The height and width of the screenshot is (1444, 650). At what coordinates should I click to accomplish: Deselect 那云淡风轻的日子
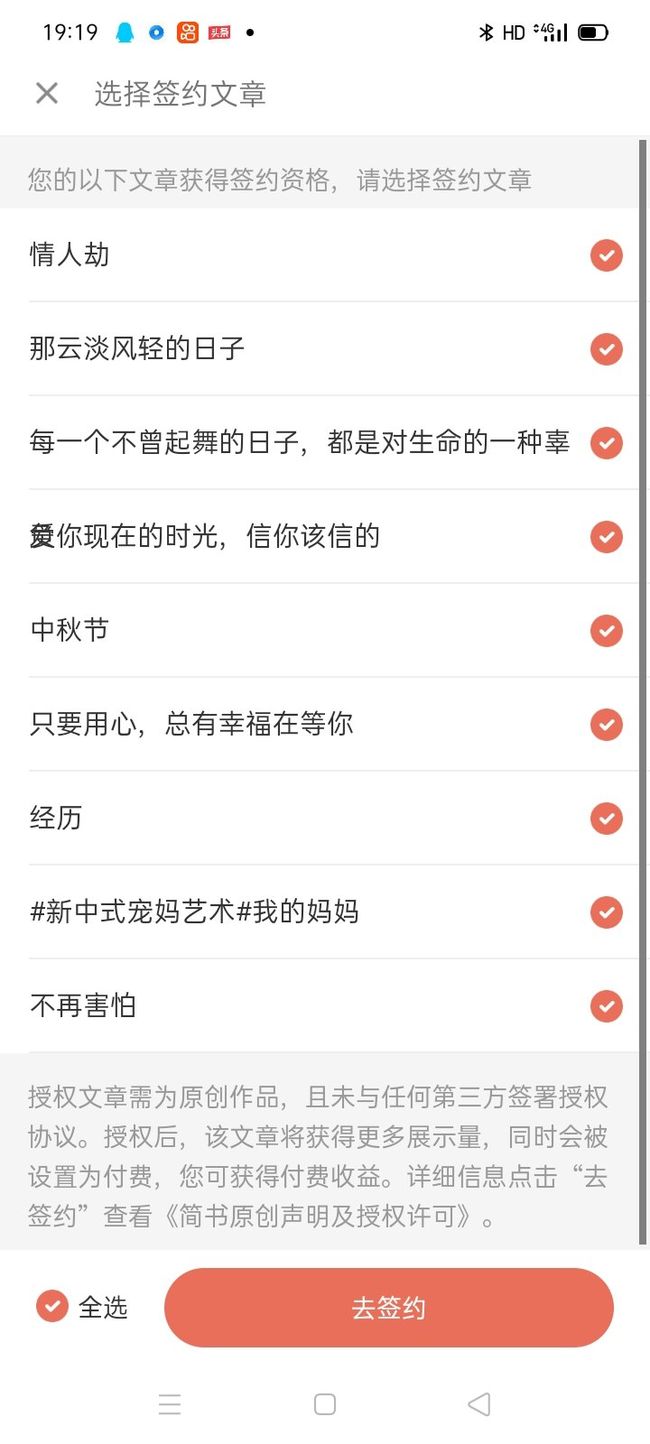click(606, 349)
